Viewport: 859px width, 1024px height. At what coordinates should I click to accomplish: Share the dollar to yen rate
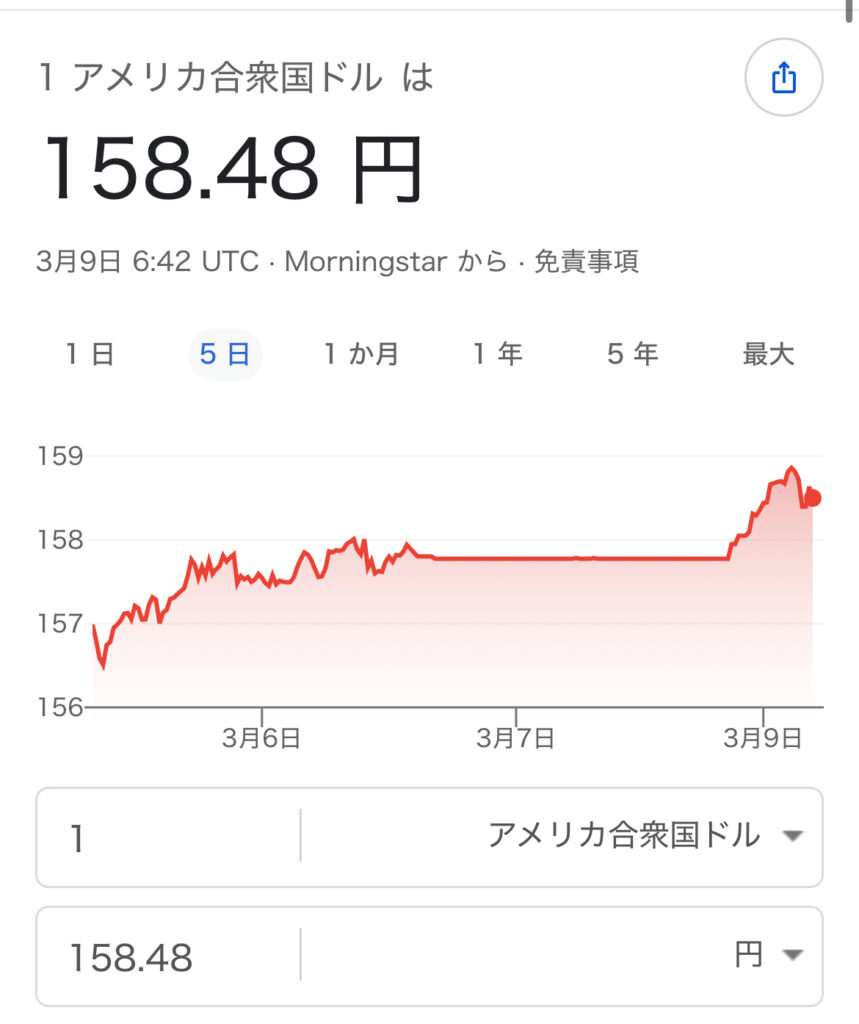(783, 78)
